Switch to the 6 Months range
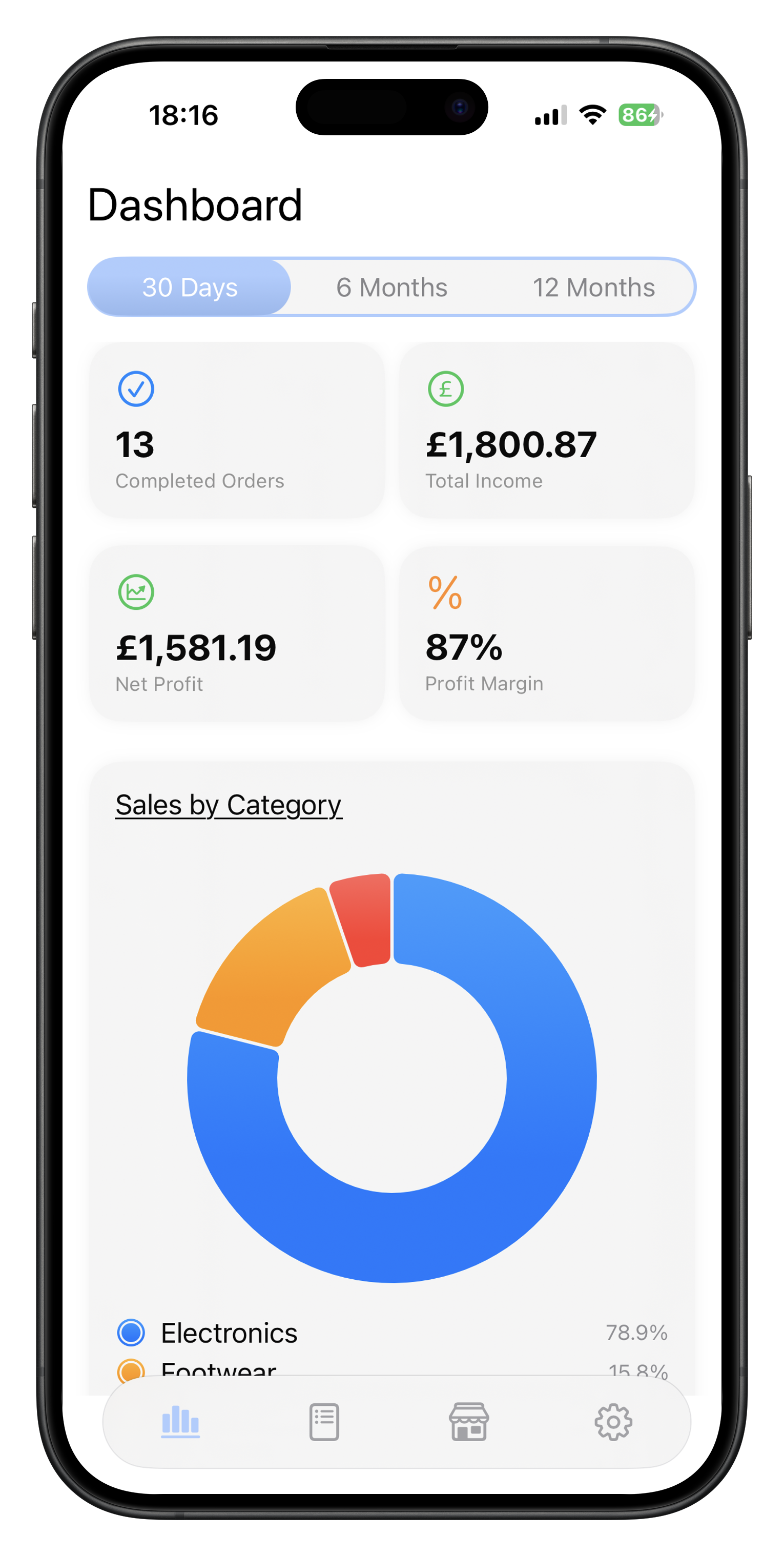The image size is (784, 1556). click(392, 288)
